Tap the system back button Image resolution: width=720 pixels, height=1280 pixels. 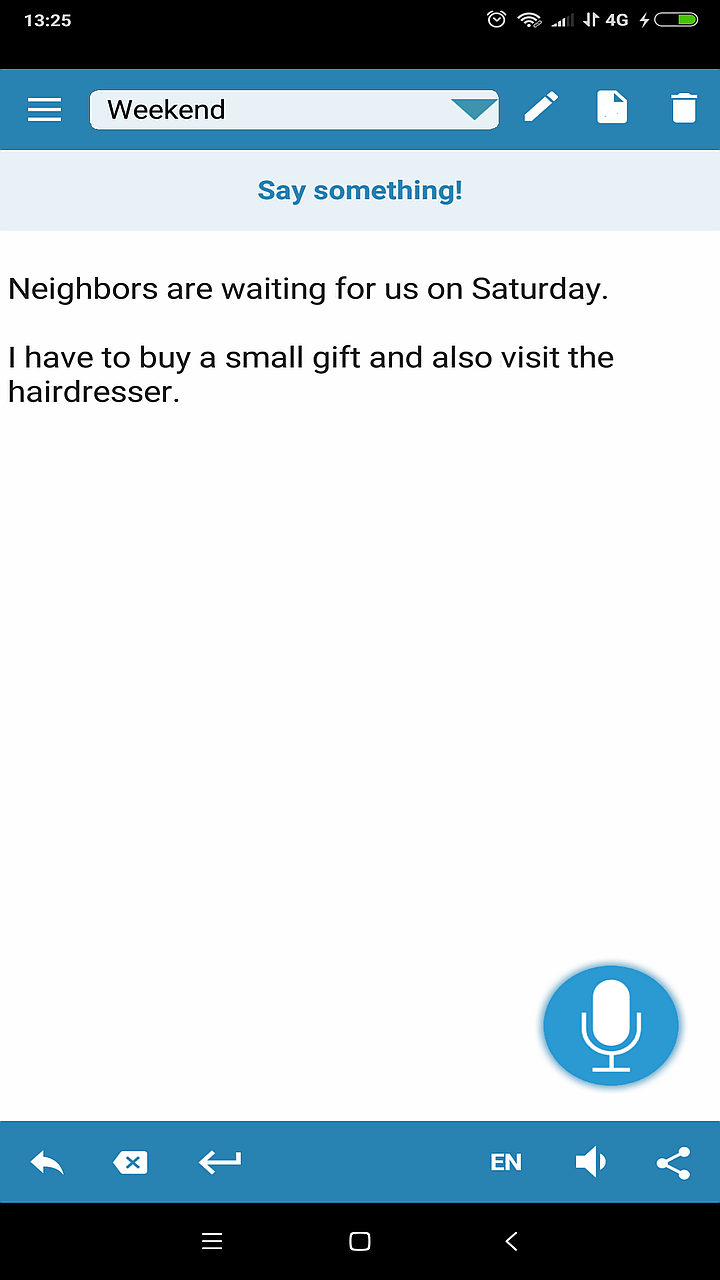pos(511,1241)
